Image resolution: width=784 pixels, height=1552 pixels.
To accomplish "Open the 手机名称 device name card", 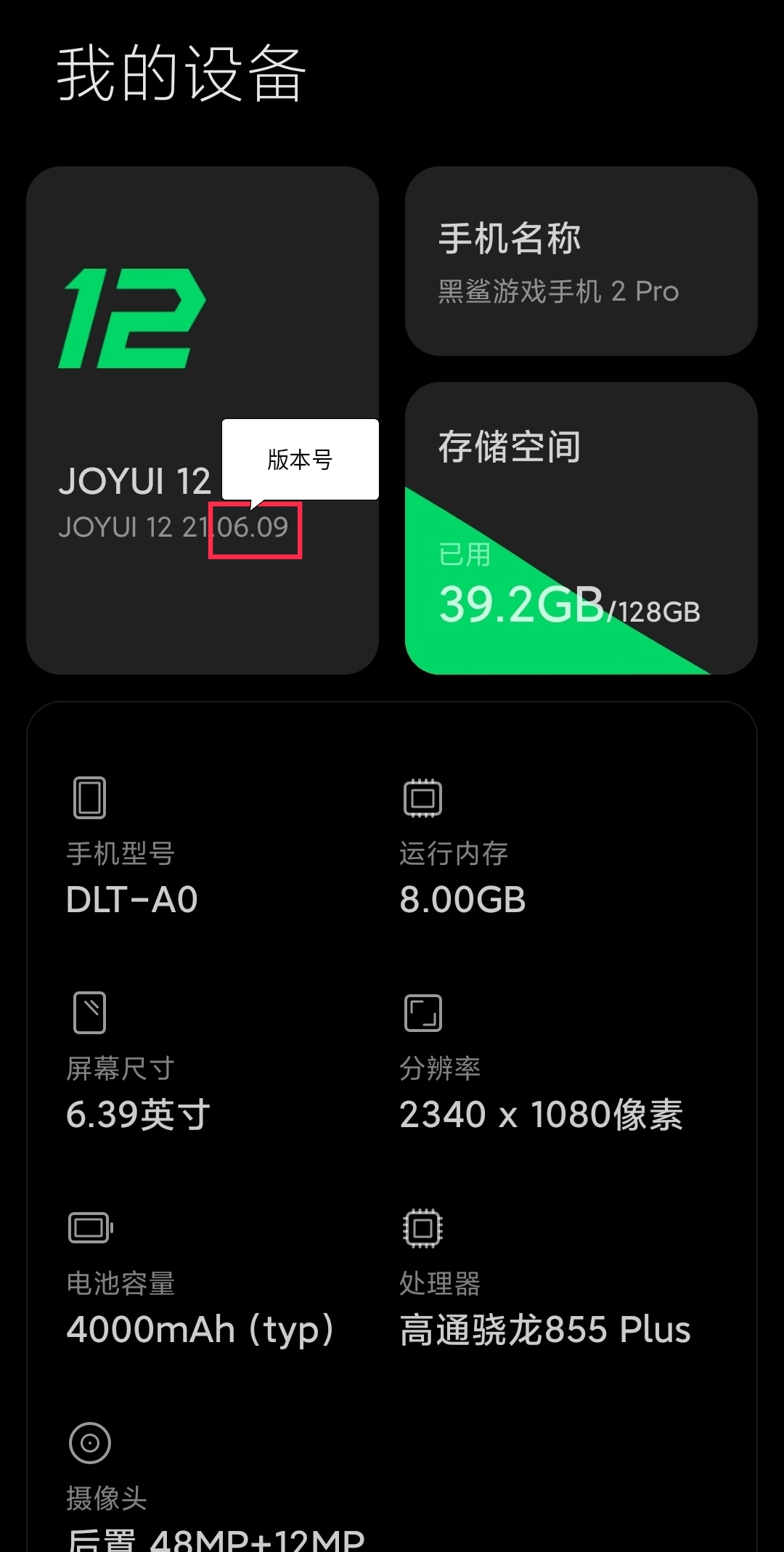I will (581, 261).
